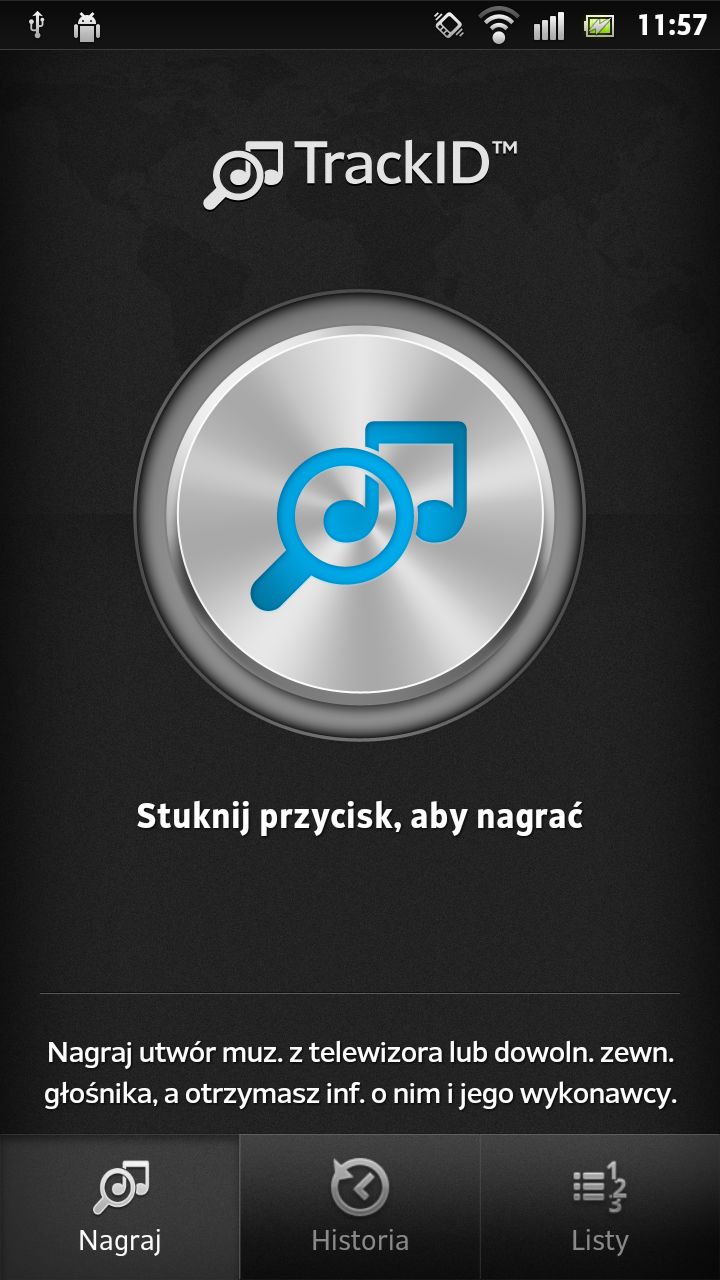The width and height of the screenshot is (720, 1280).
Task: Select the Nagraj tab
Action: click(120, 1208)
